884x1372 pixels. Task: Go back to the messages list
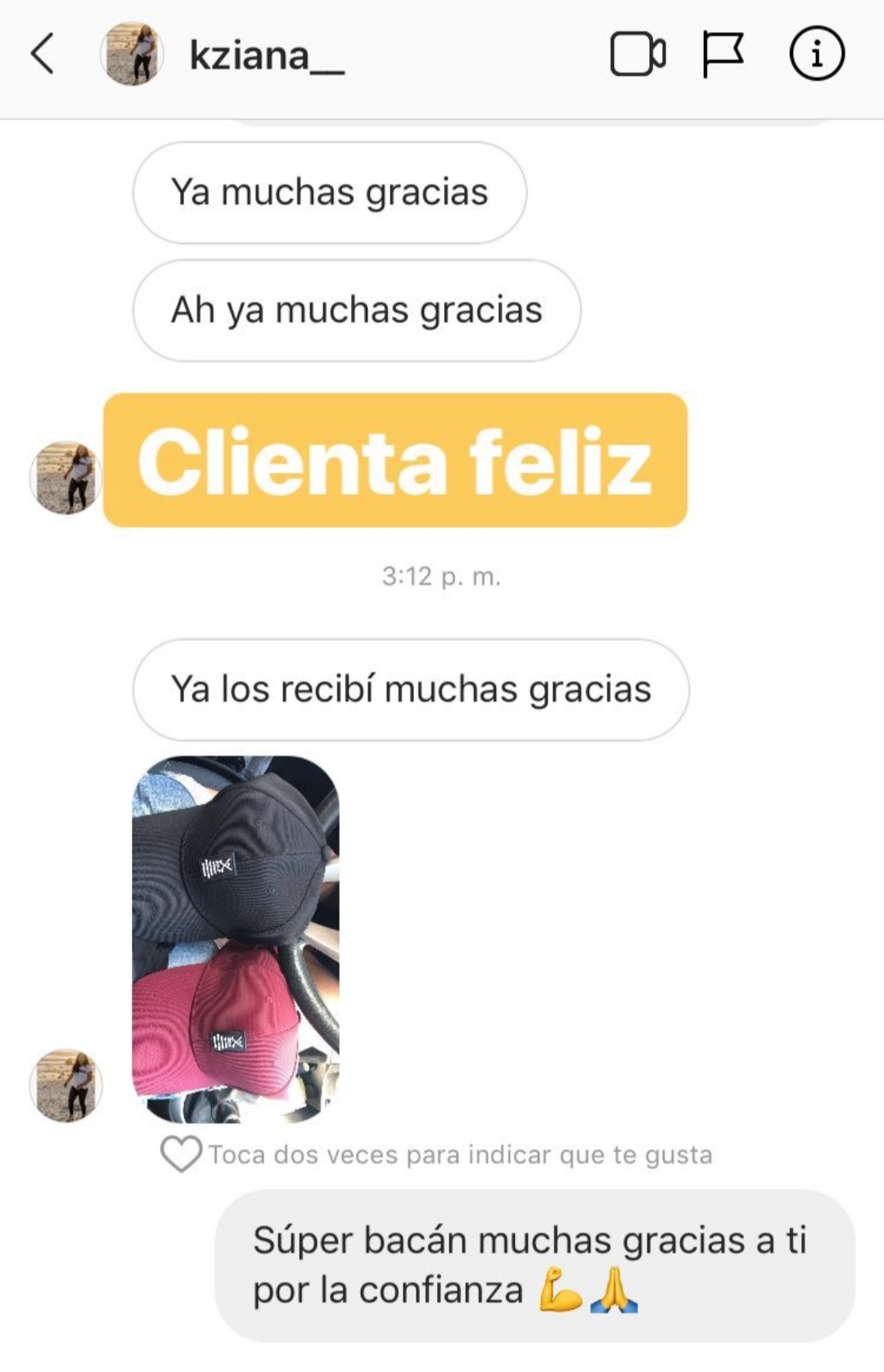(x=43, y=54)
